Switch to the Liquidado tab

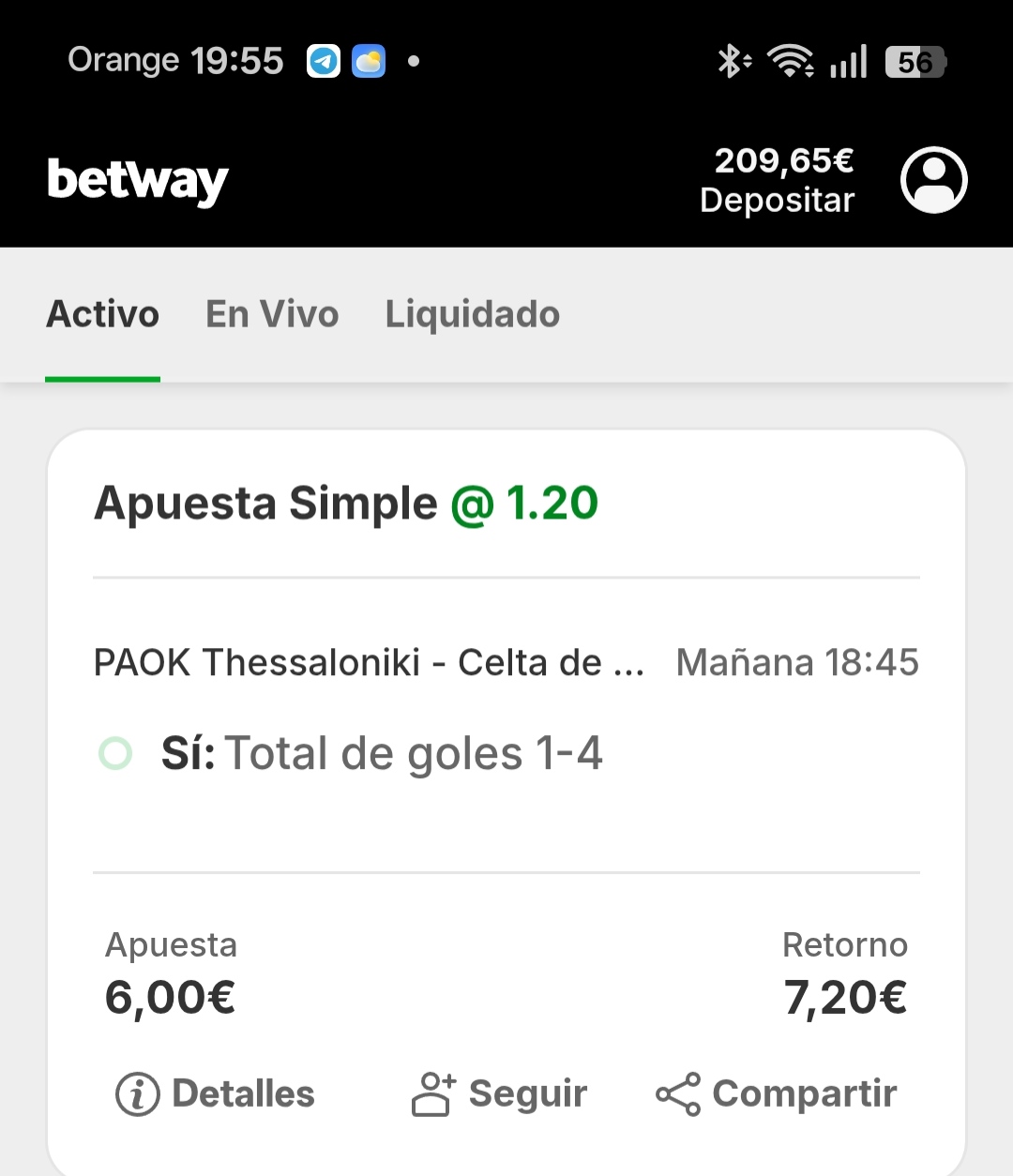[x=472, y=314]
